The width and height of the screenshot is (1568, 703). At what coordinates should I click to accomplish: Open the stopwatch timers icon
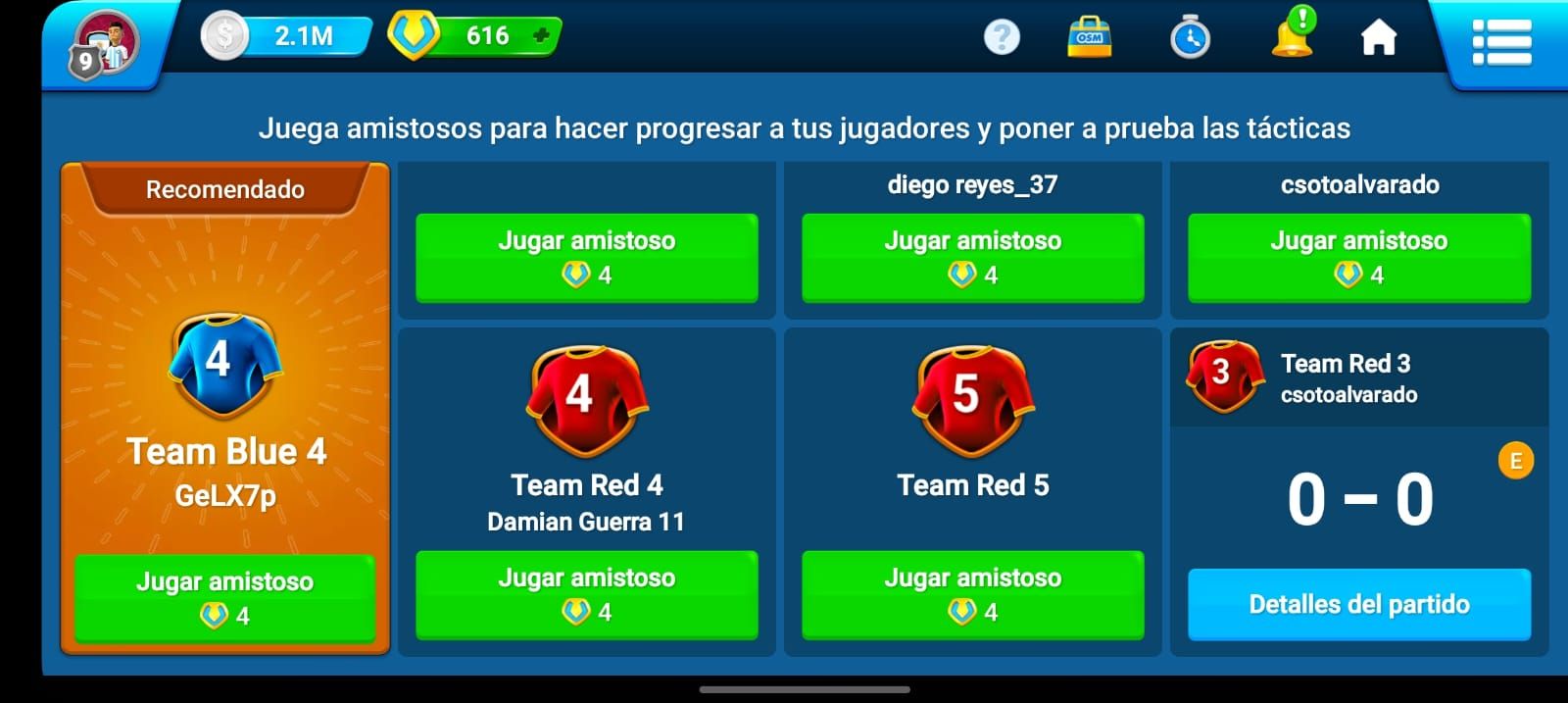point(1190,37)
